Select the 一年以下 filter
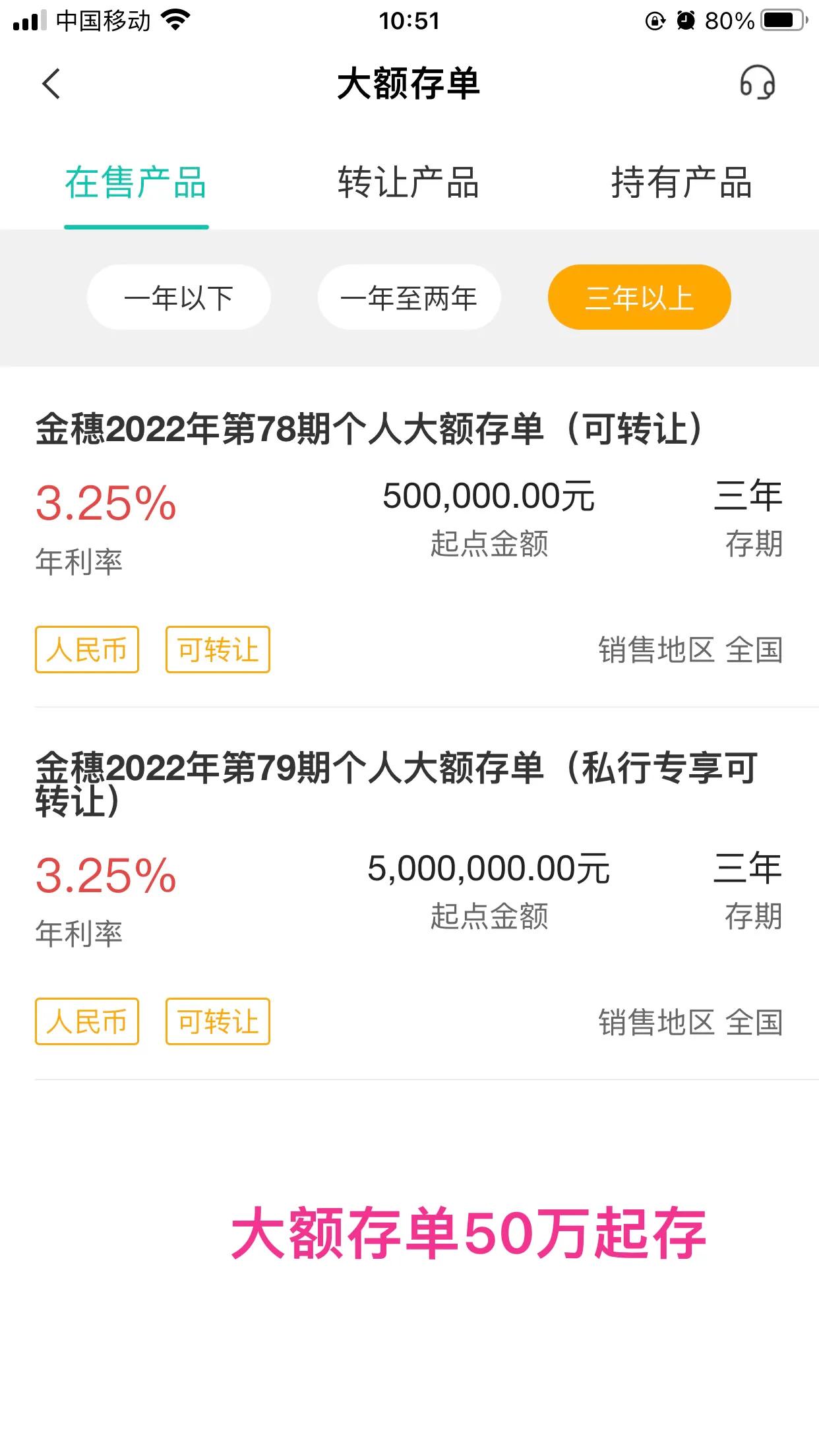 178,297
